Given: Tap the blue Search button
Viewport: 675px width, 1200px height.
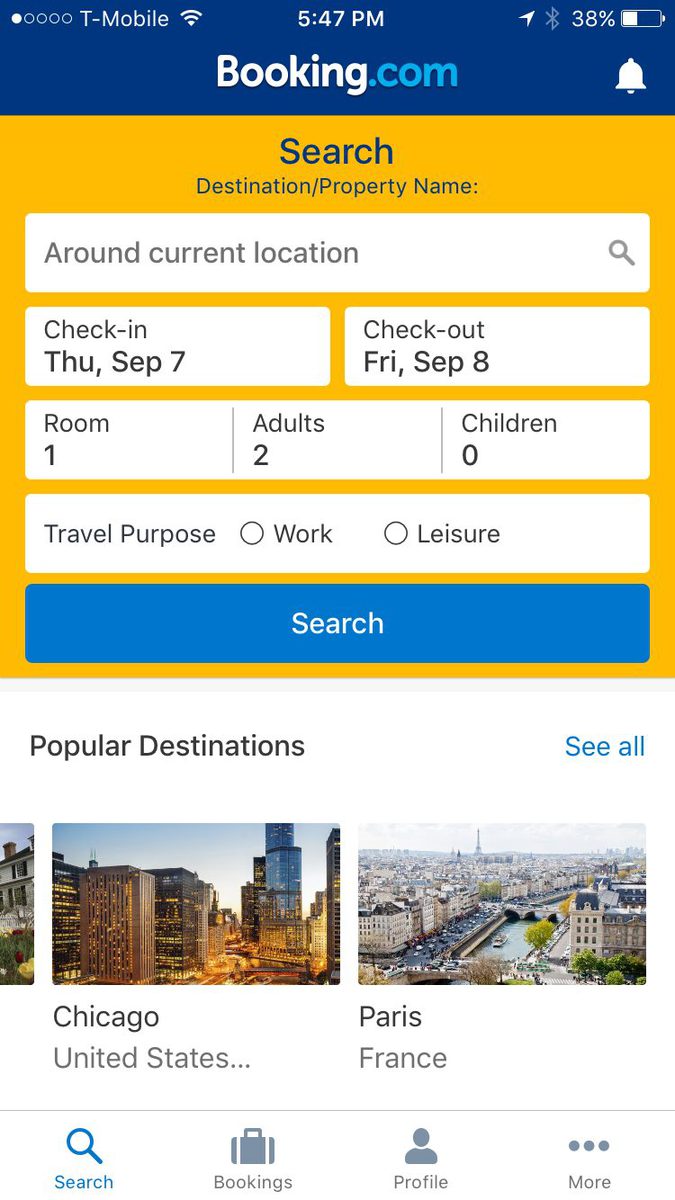Looking at the screenshot, I should coord(337,623).
